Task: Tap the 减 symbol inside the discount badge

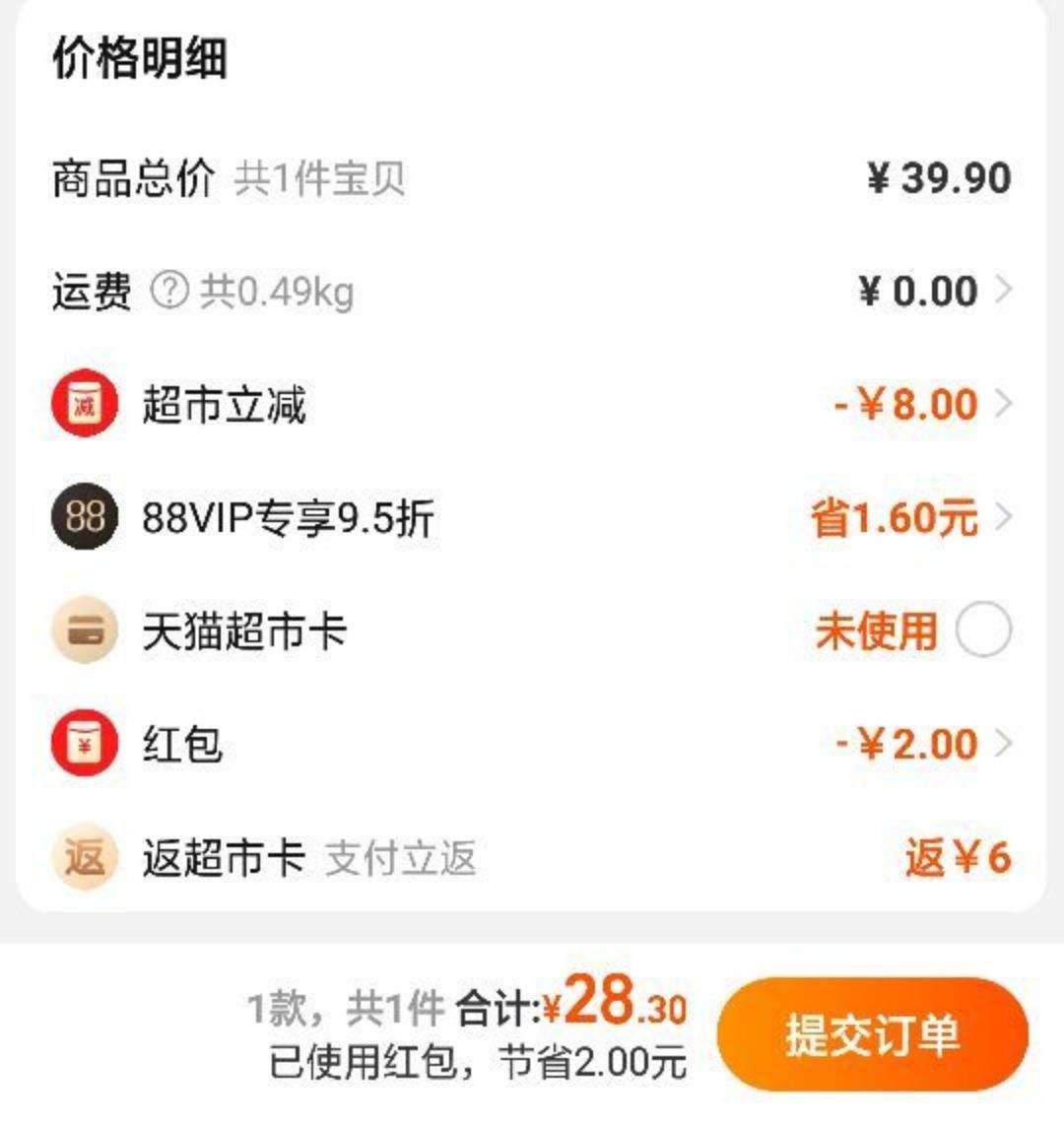Action: pos(84,403)
